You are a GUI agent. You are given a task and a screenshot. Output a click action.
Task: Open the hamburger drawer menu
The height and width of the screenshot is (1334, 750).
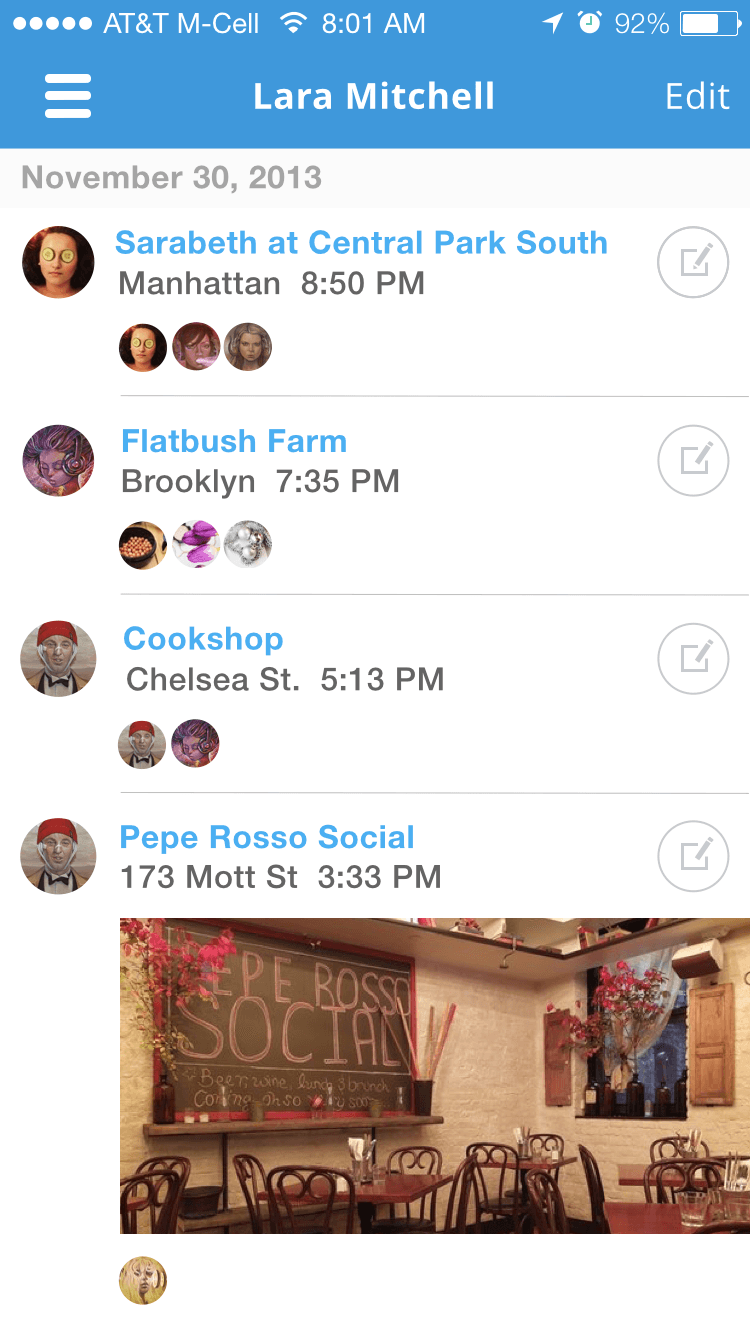[x=68, y=97]
